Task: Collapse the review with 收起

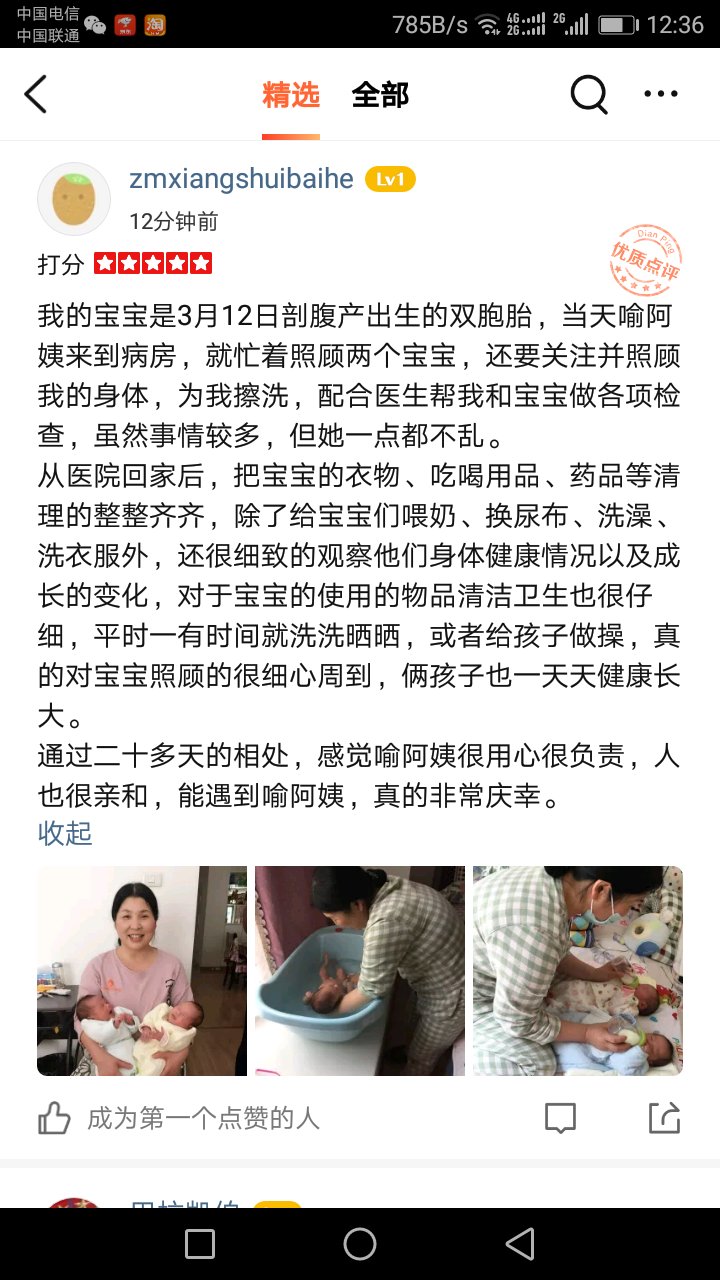Action: point(65,833)
